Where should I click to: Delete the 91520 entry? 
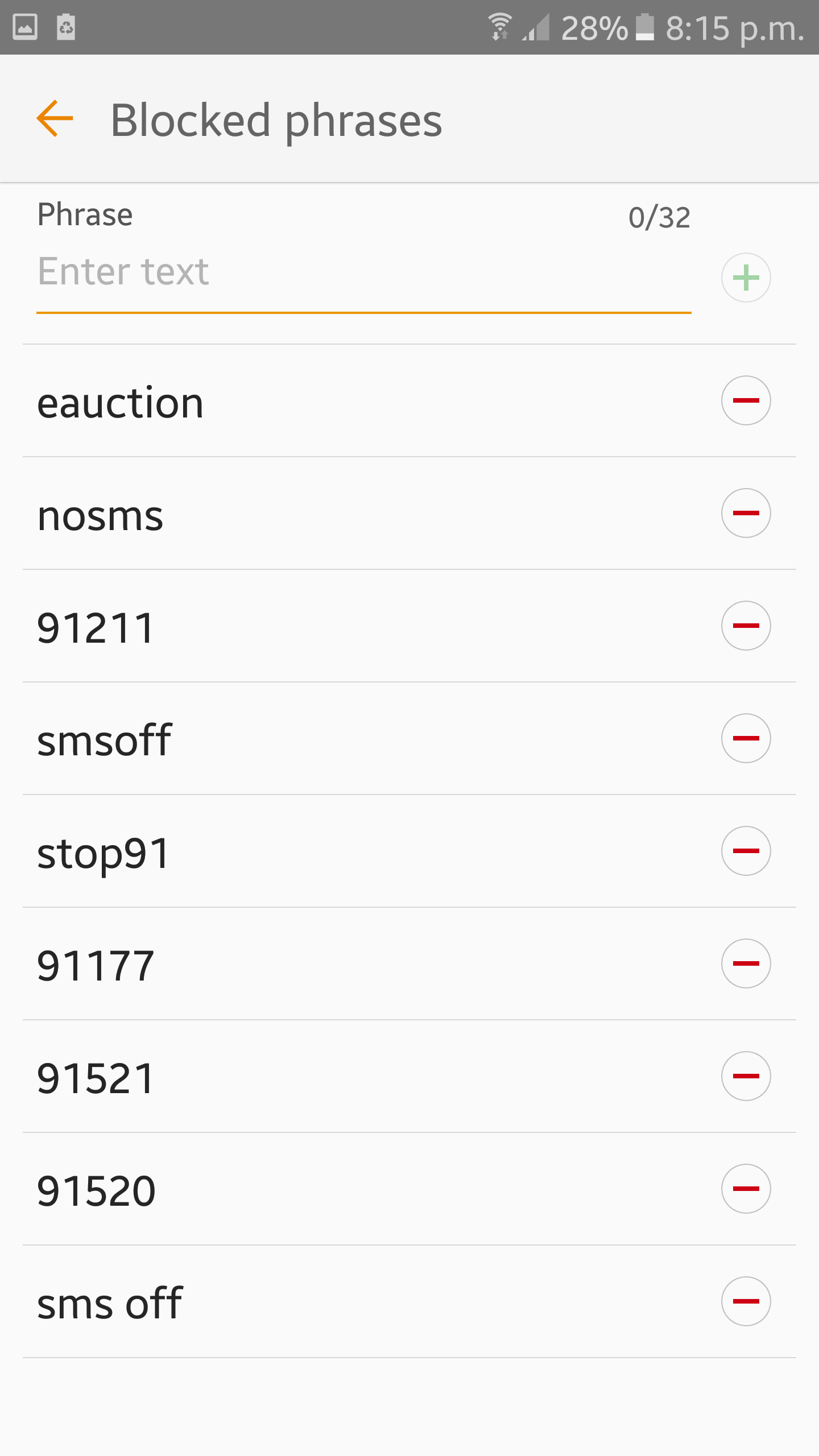pos(746,1189)
